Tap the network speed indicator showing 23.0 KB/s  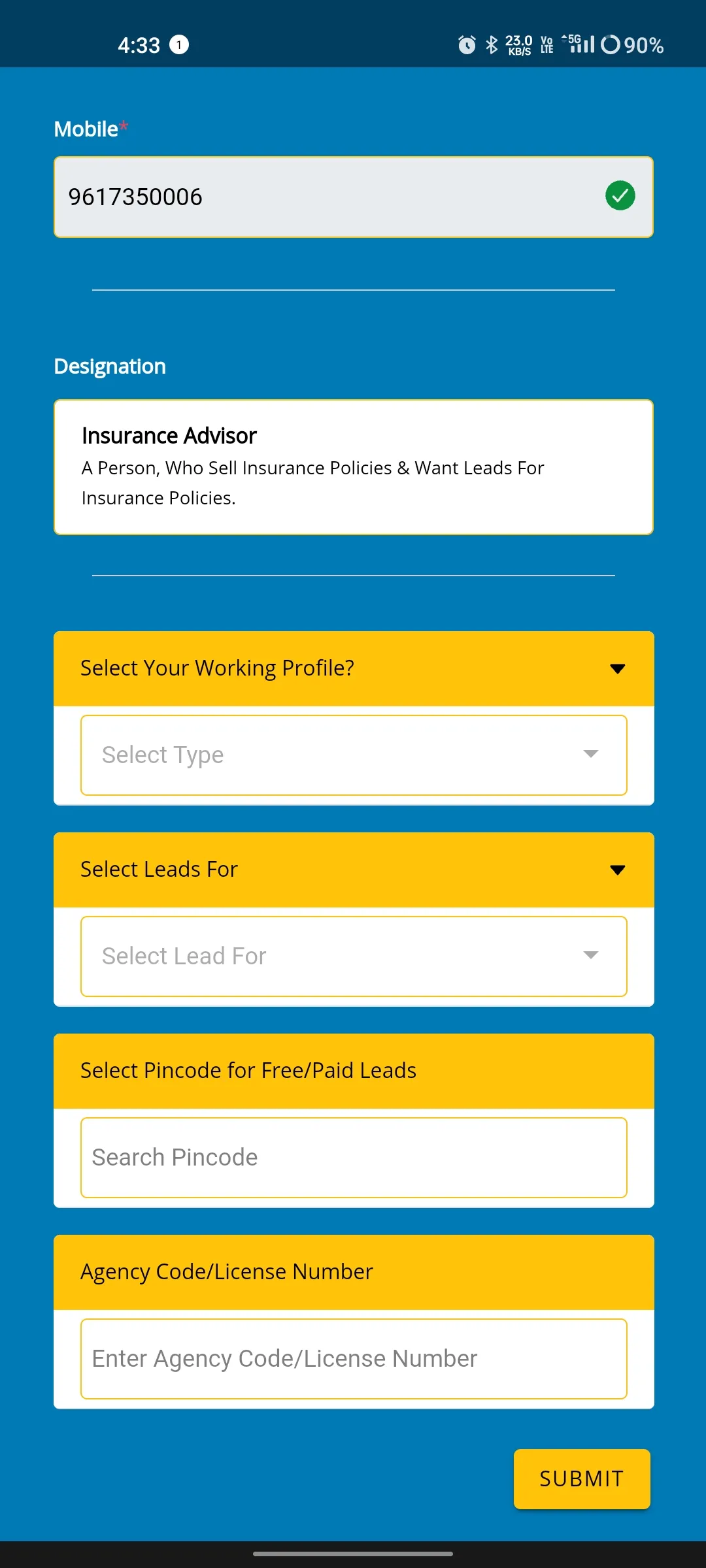(518, 44)
